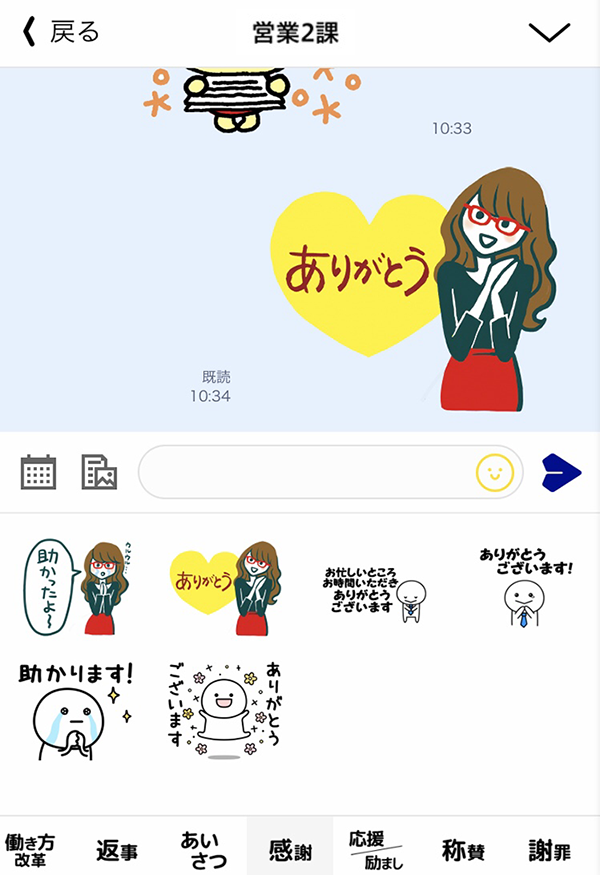Select the 感謝 category tab
The width and height of the screenshot is (600, 875).
pos(290,851)
